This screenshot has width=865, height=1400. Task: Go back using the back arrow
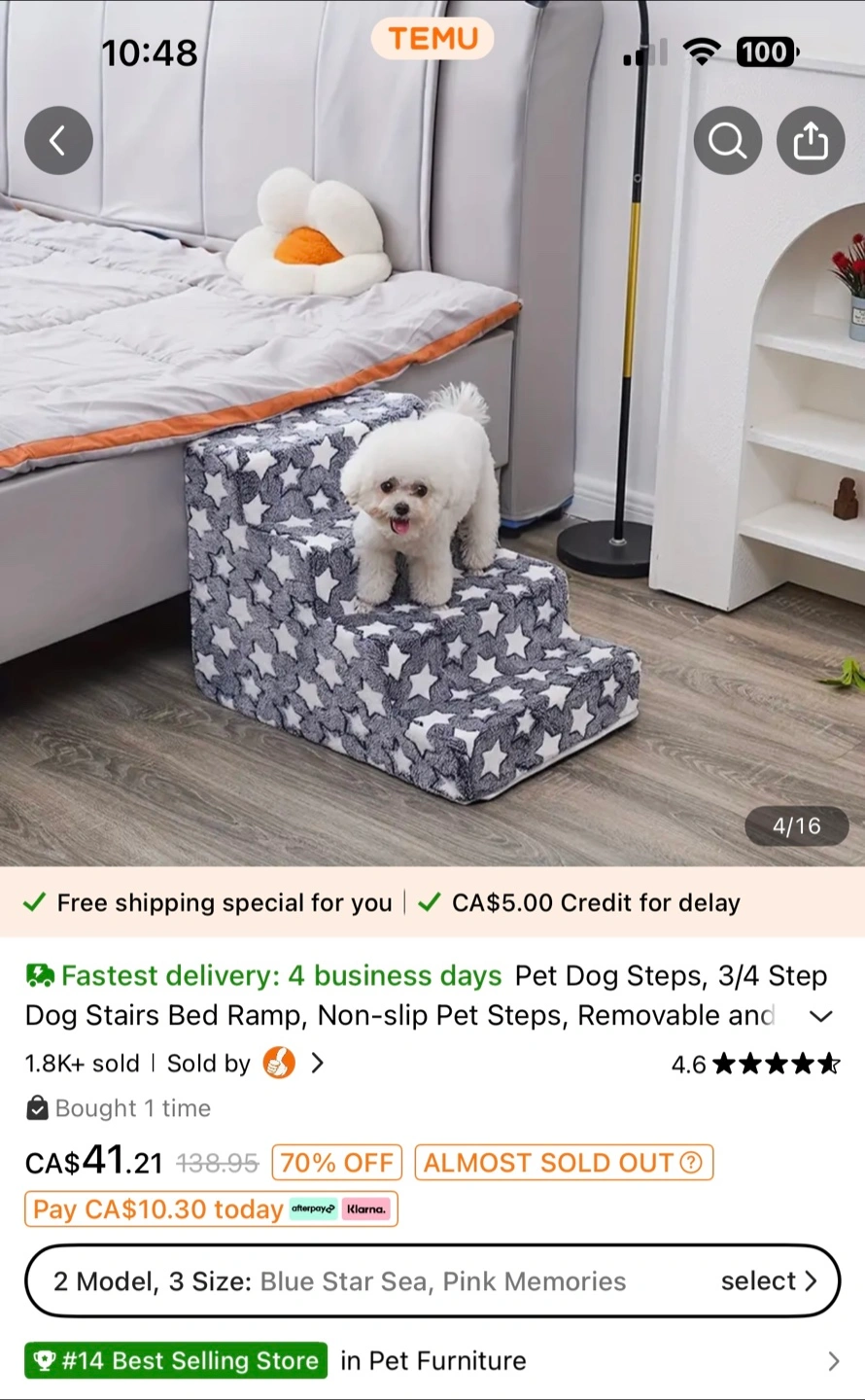(x=58, y=141)
